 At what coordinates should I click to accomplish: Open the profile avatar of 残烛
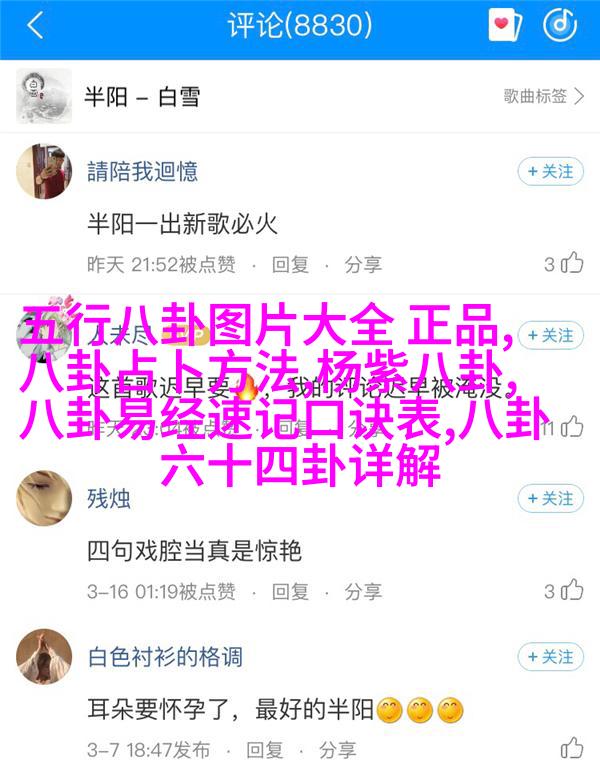[x=44, y=497]
